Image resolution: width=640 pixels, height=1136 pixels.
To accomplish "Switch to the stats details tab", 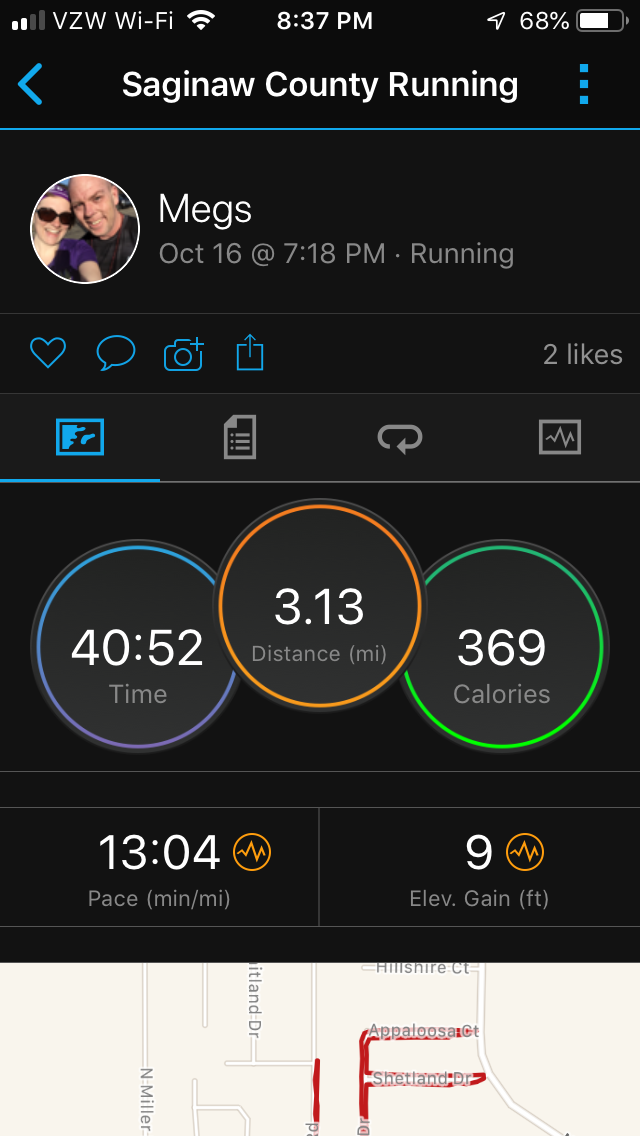I will click(x=239, y=437).
